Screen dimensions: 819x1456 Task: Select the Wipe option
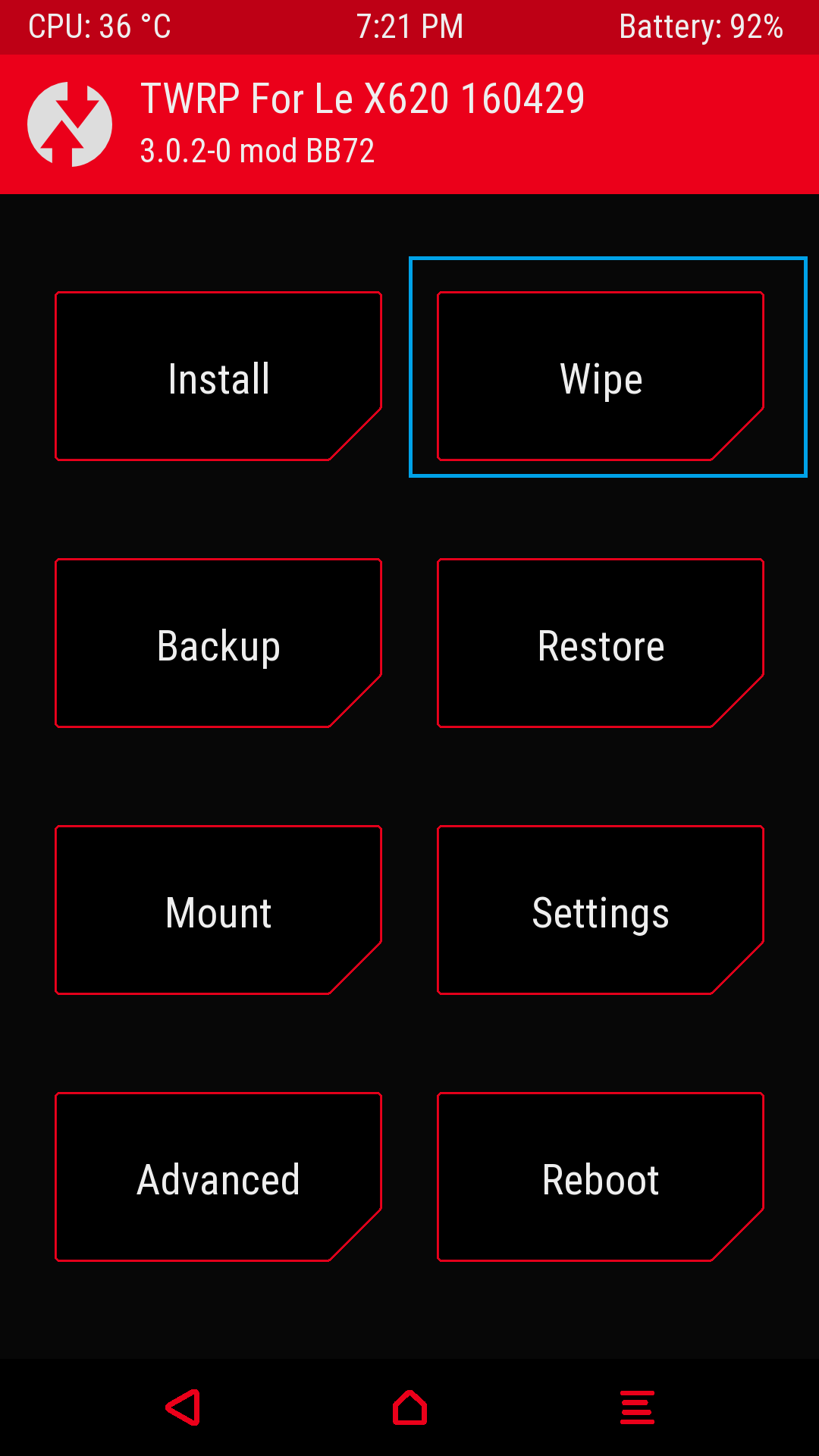[601, 376]
